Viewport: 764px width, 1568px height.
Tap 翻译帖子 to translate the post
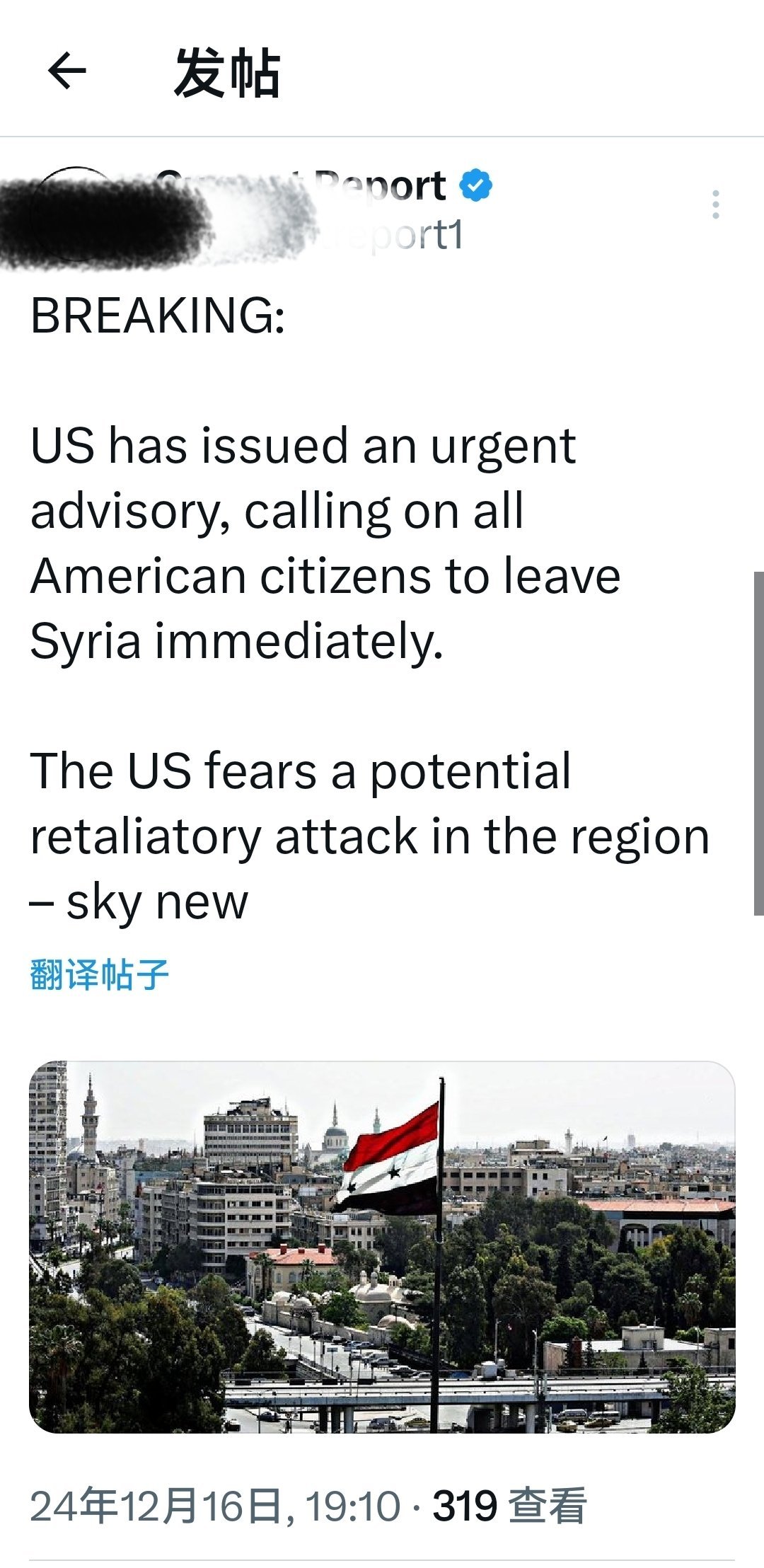(x=100, y=974)
